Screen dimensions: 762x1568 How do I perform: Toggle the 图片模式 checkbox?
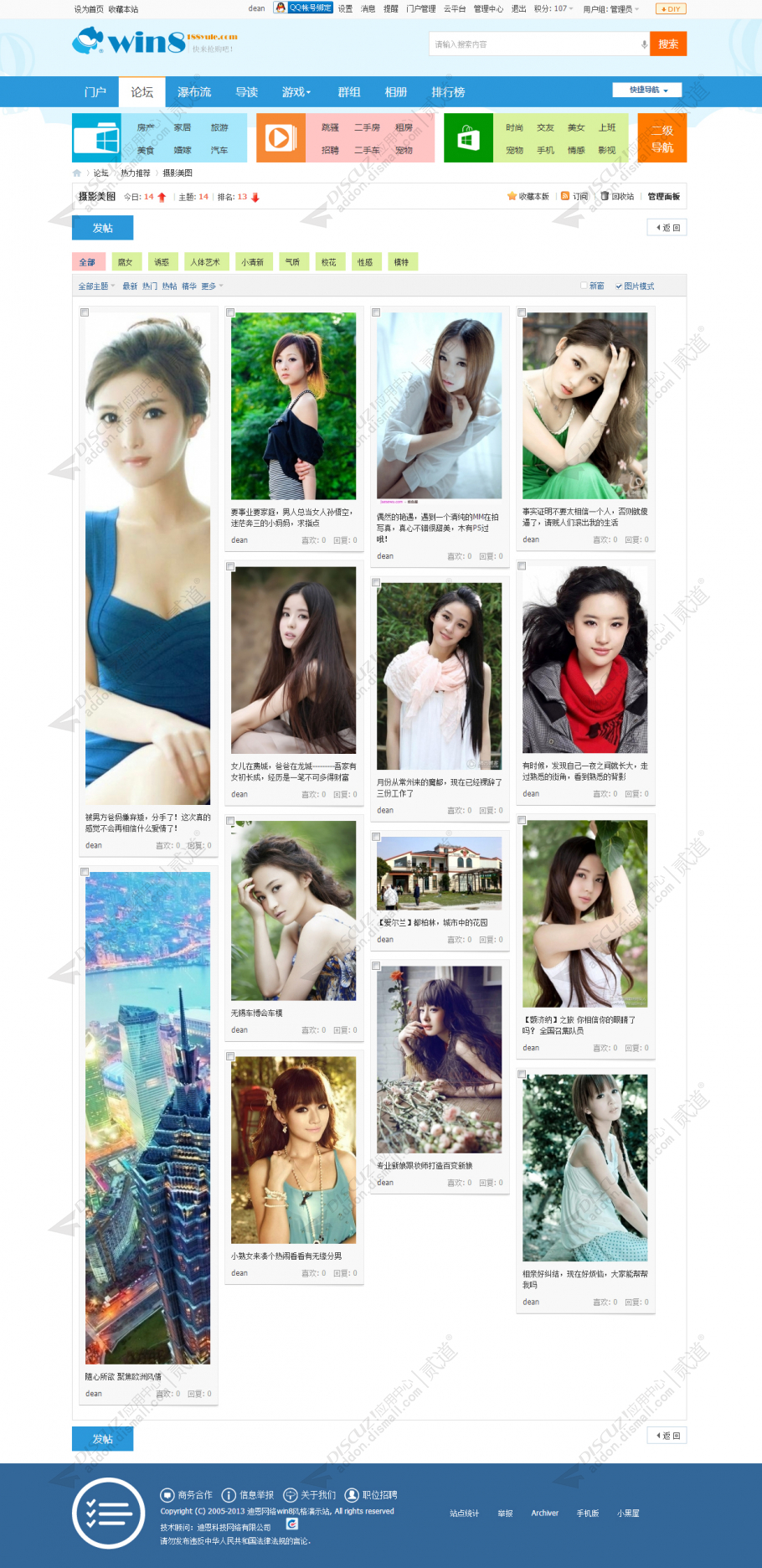[635, 286]
